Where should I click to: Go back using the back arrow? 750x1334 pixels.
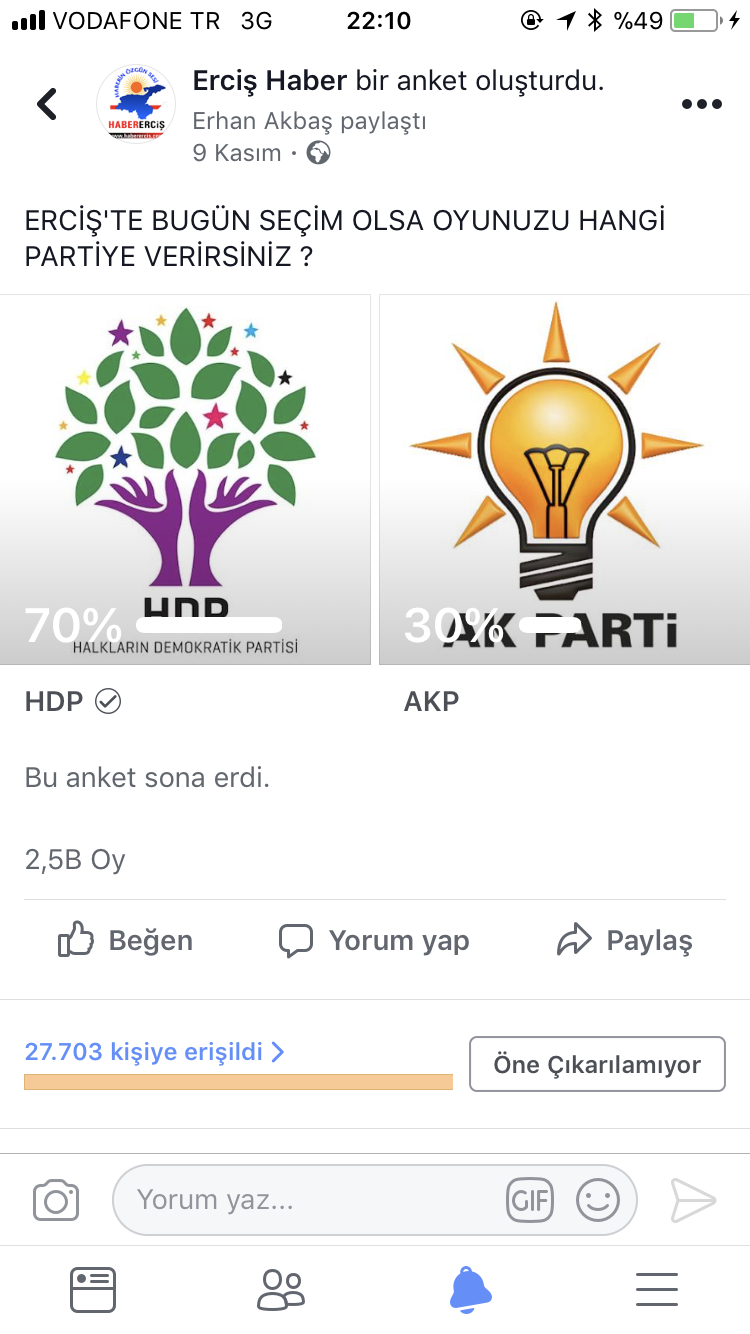[46, 103]
